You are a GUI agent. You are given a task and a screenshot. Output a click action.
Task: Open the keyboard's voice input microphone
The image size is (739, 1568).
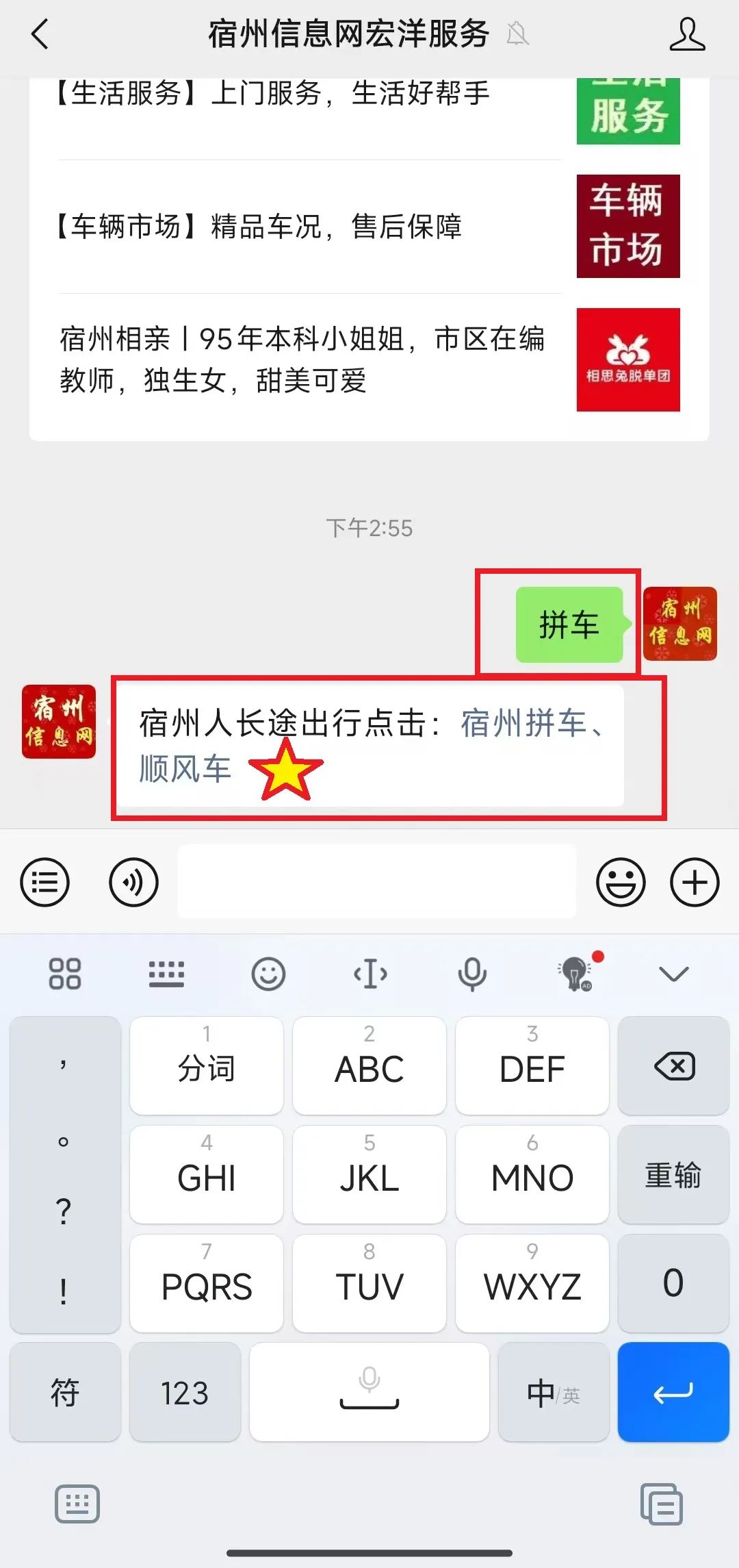472,974
